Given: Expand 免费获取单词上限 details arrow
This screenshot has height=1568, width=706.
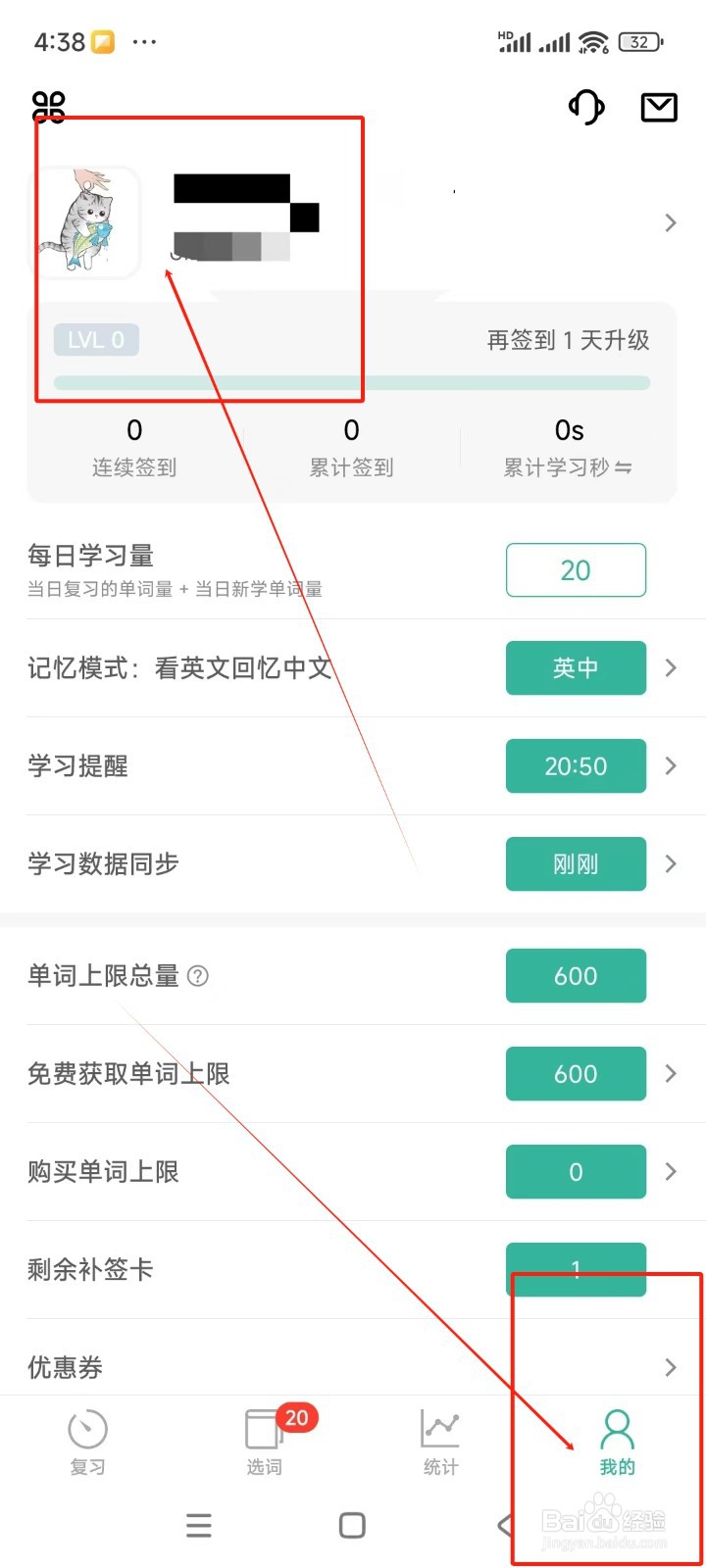Looking at the screenshot, I should (x=670, y=1073).
